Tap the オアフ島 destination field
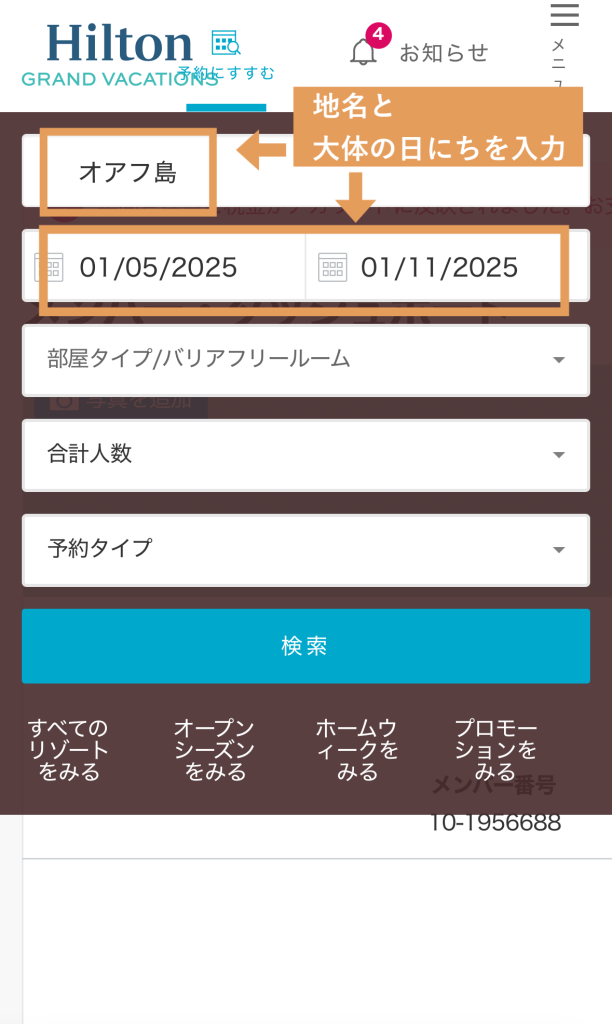612x1024 pixels. [128, 172]
